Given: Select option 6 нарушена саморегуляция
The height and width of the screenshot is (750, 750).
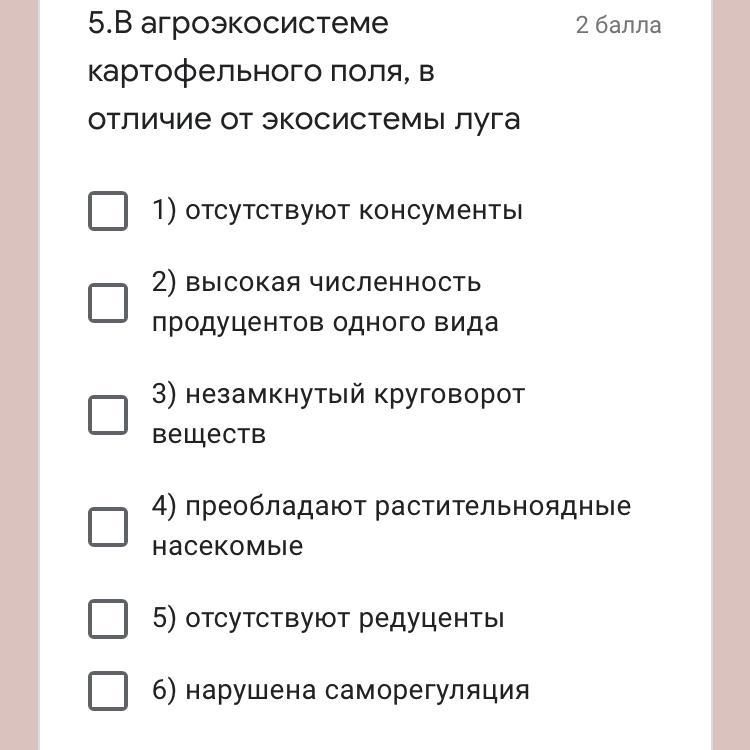Looking at the screenshot, I should pyautogui.click(x=108, y=691).
